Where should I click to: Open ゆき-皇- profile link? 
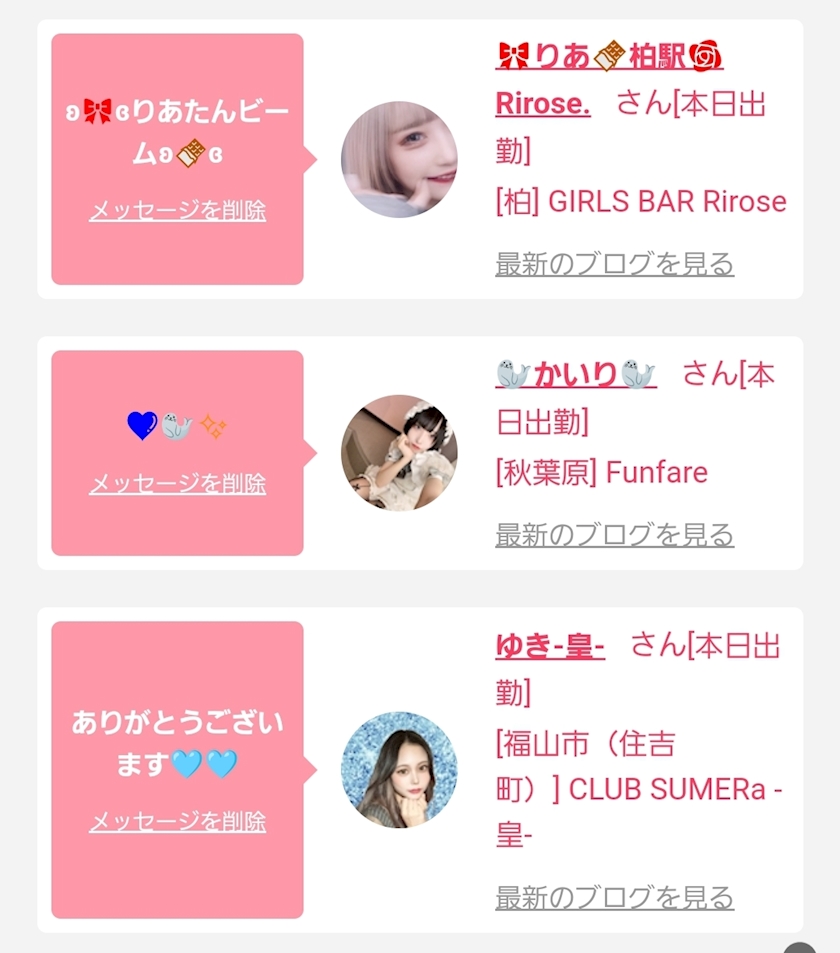[x=550, y=645]
